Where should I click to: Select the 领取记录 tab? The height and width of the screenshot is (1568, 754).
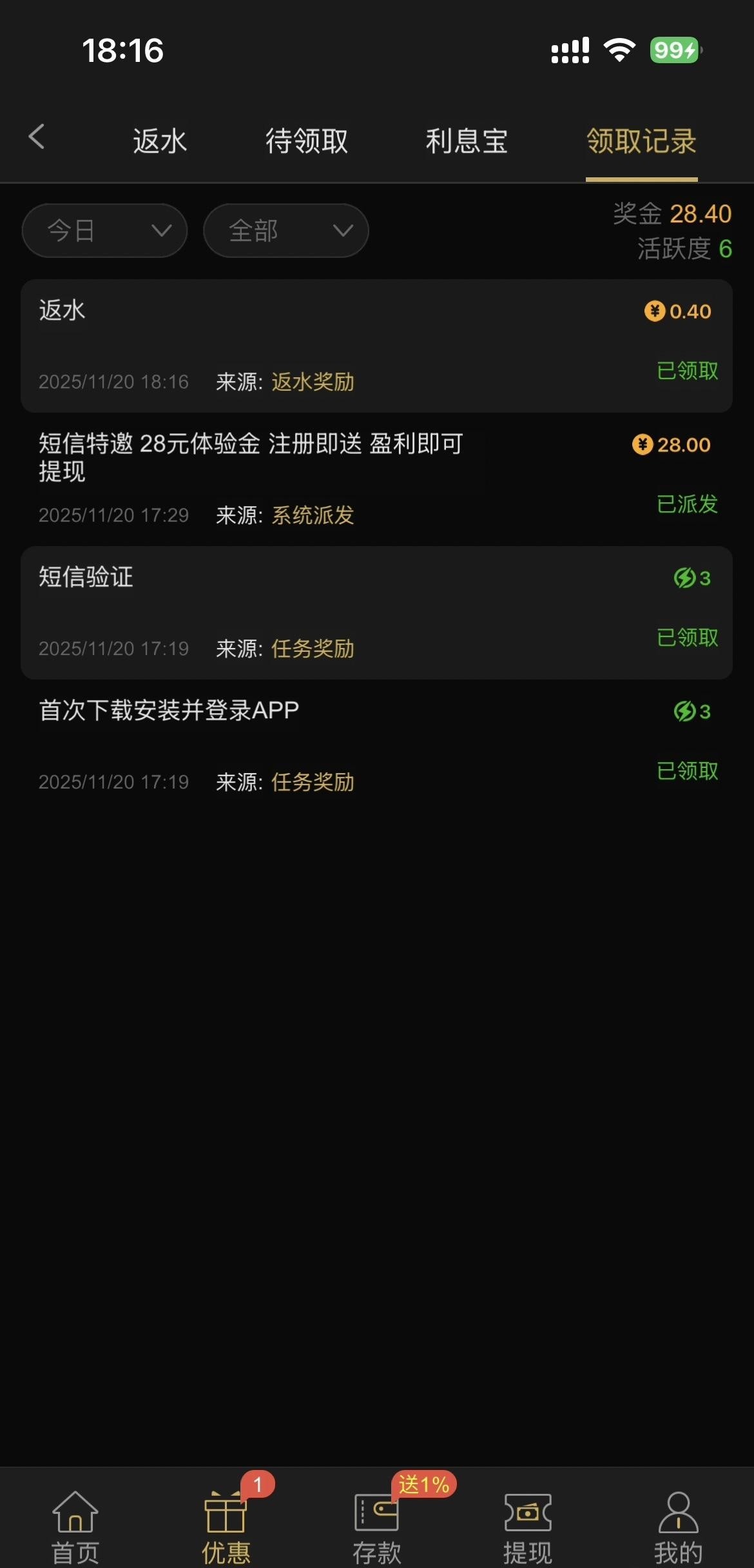pos(641,141)
